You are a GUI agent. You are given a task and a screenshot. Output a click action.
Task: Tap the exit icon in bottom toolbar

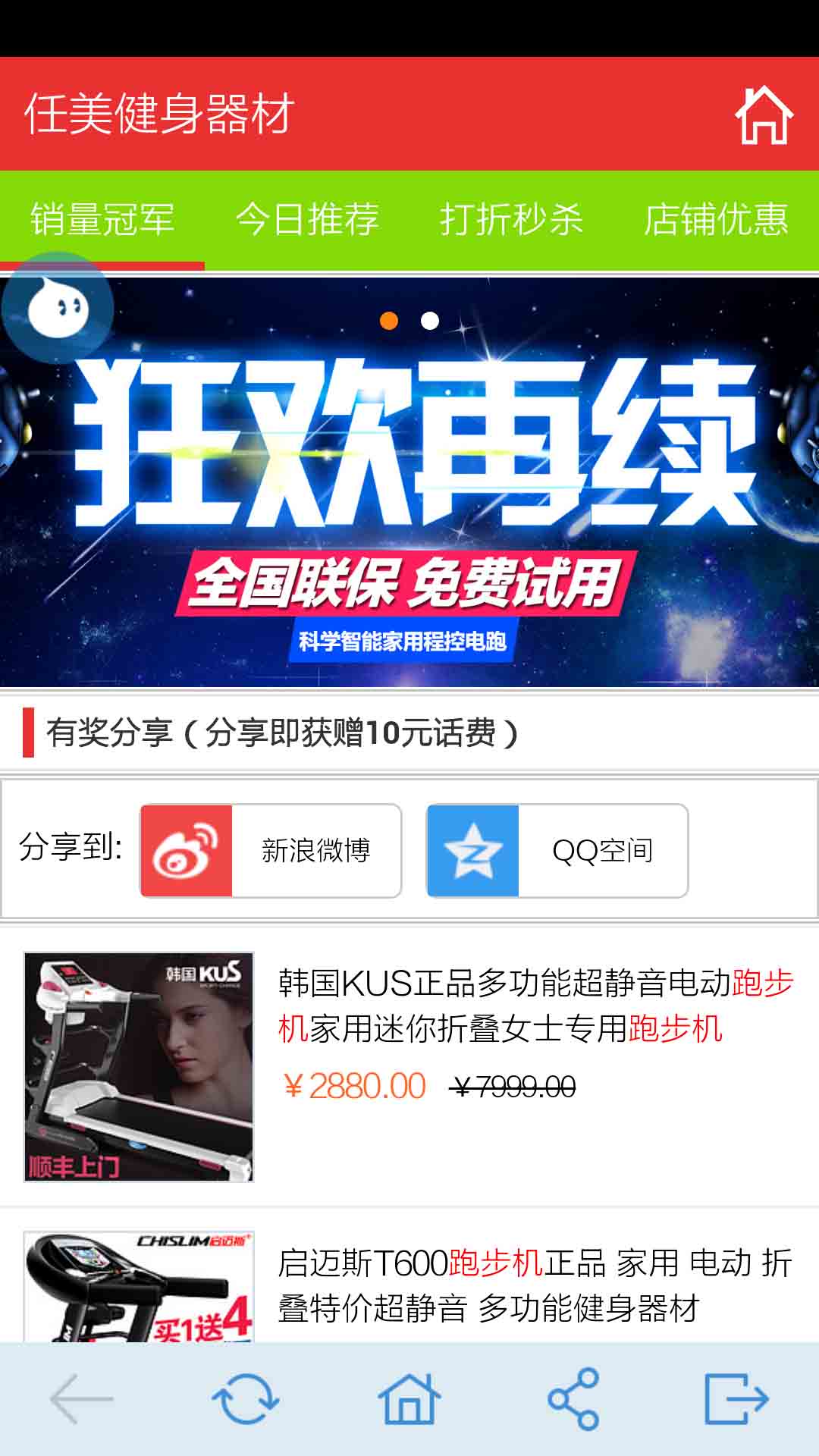[x=736, y=1398]
